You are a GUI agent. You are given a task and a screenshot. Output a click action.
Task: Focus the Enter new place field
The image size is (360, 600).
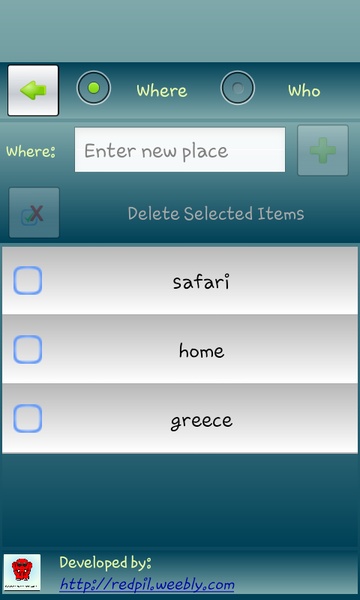(x=180, y=150)
